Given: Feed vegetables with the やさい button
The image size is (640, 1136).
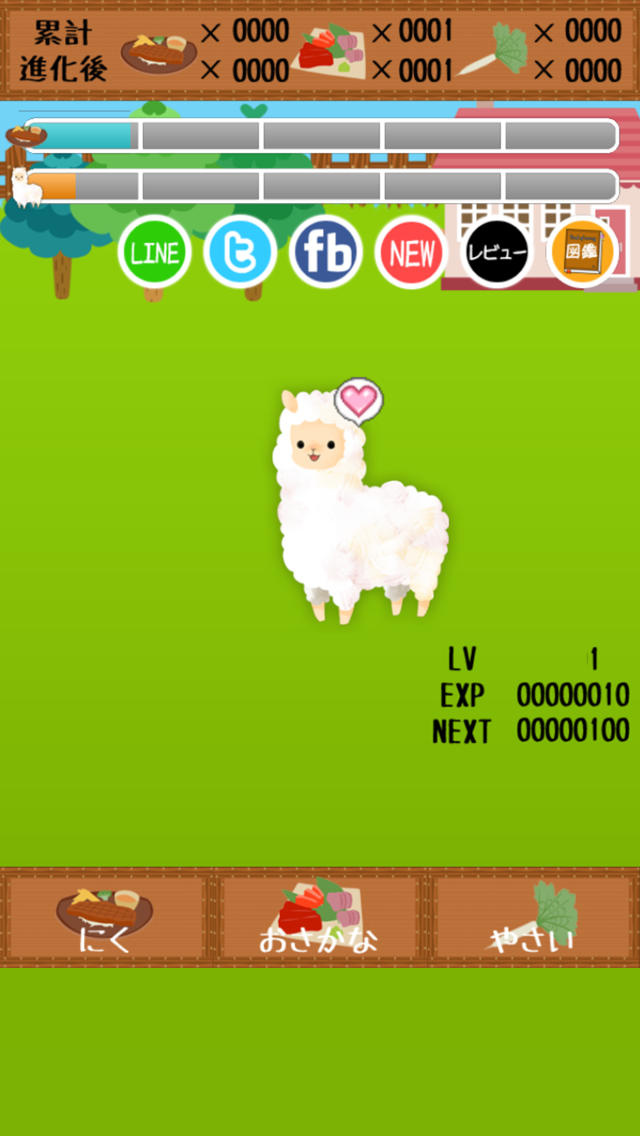Looking at the screenshot, I should (534, 917).
